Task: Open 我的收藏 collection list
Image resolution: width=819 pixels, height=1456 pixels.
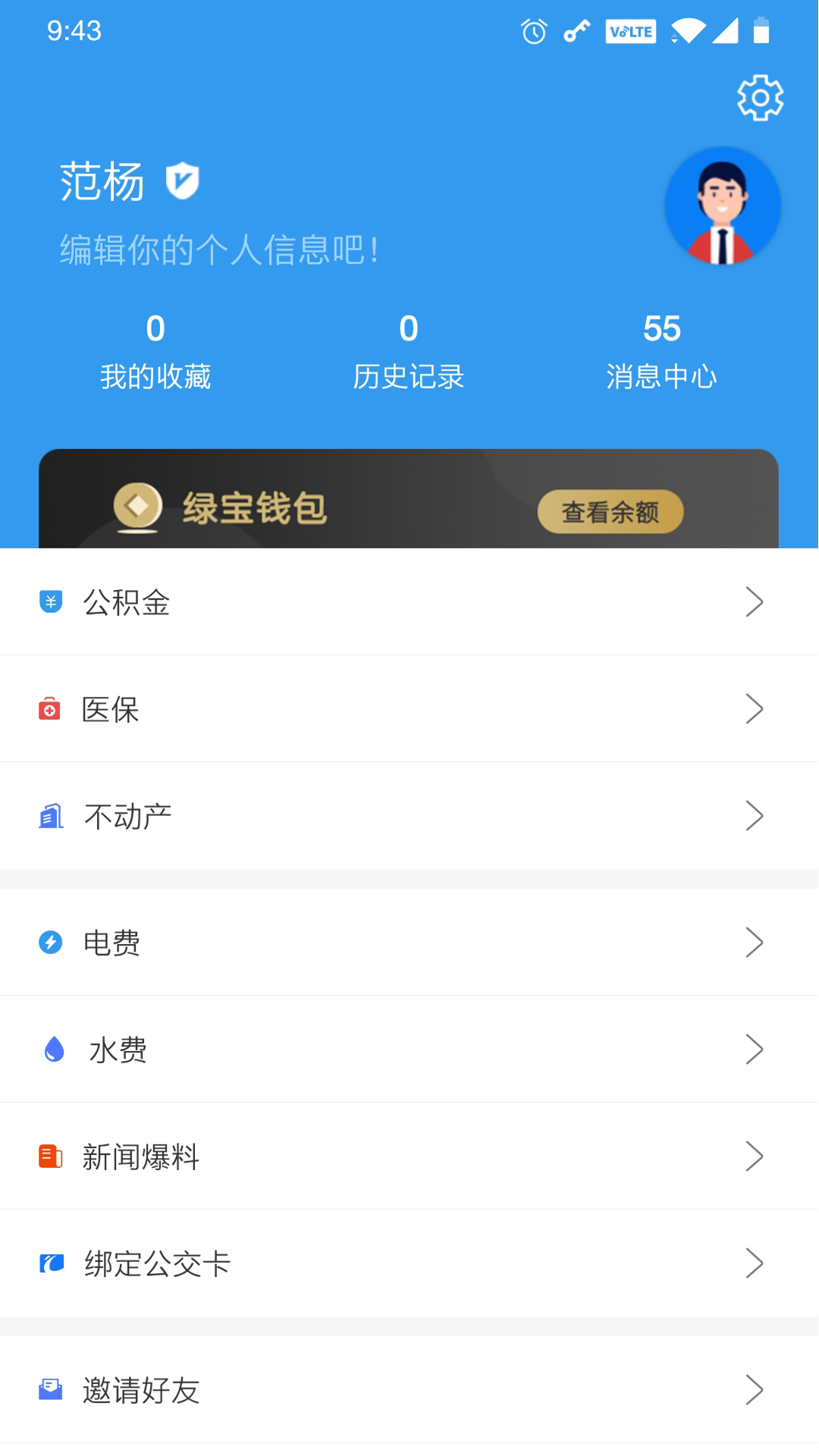Action: point(156,349)
